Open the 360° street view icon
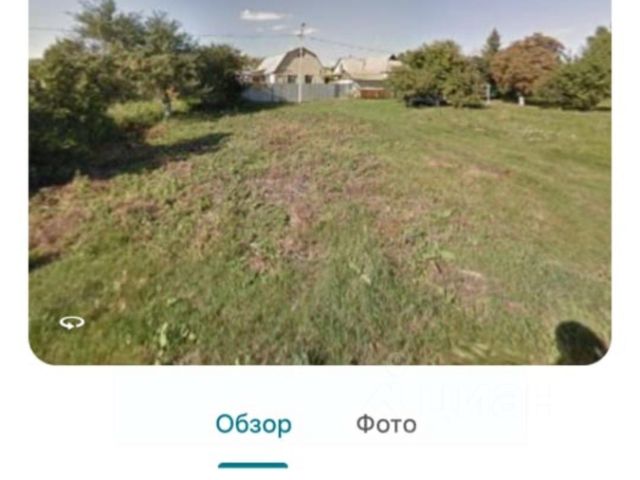Image resolution: width=640 pixels, height=480 pixels. click(71, 322)
